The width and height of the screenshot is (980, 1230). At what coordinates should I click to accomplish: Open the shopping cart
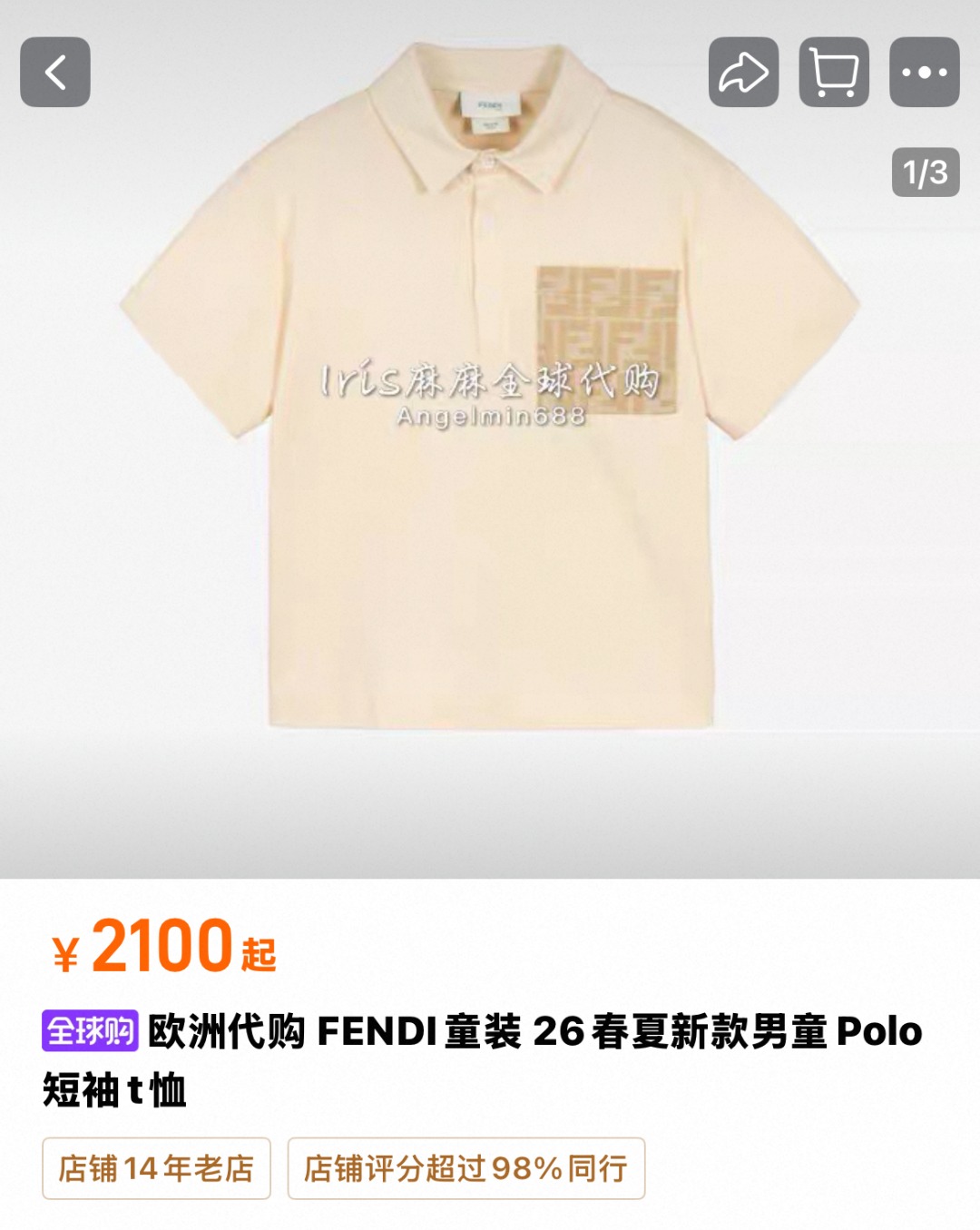coord(834,72)
